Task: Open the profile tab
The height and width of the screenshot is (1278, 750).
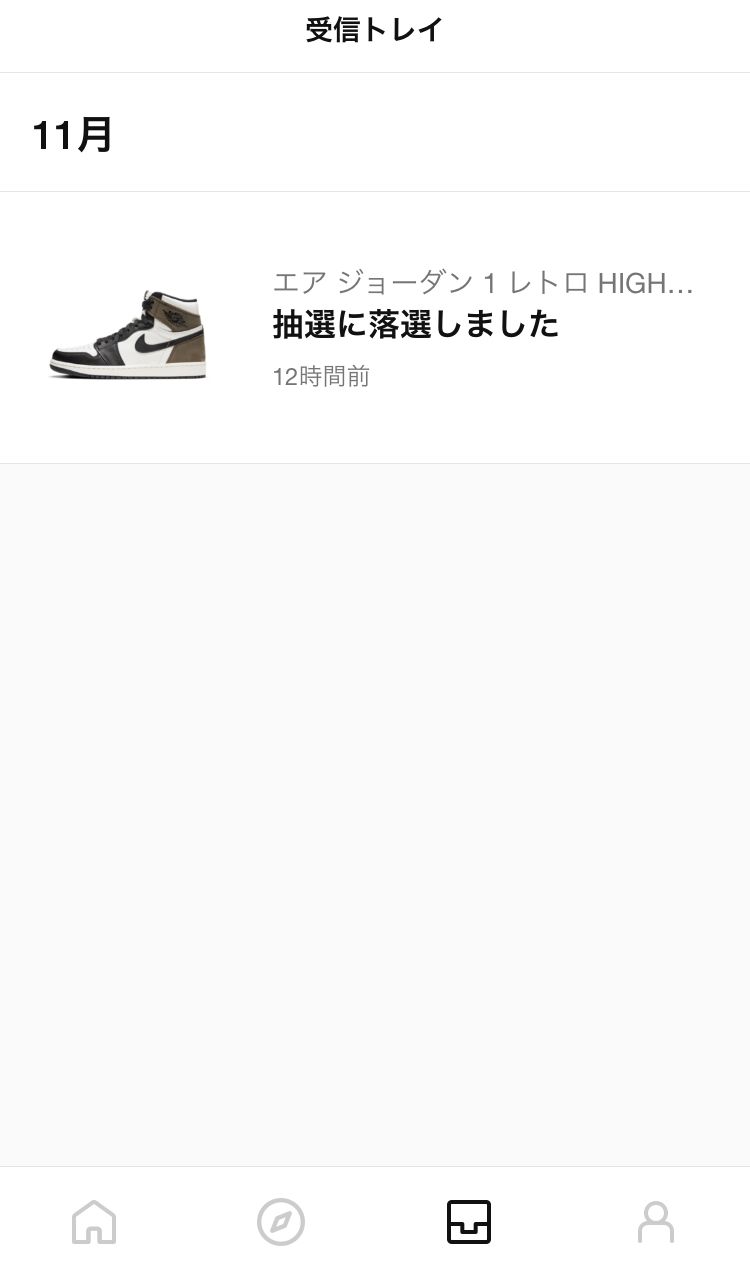Action: [656, 1222]
